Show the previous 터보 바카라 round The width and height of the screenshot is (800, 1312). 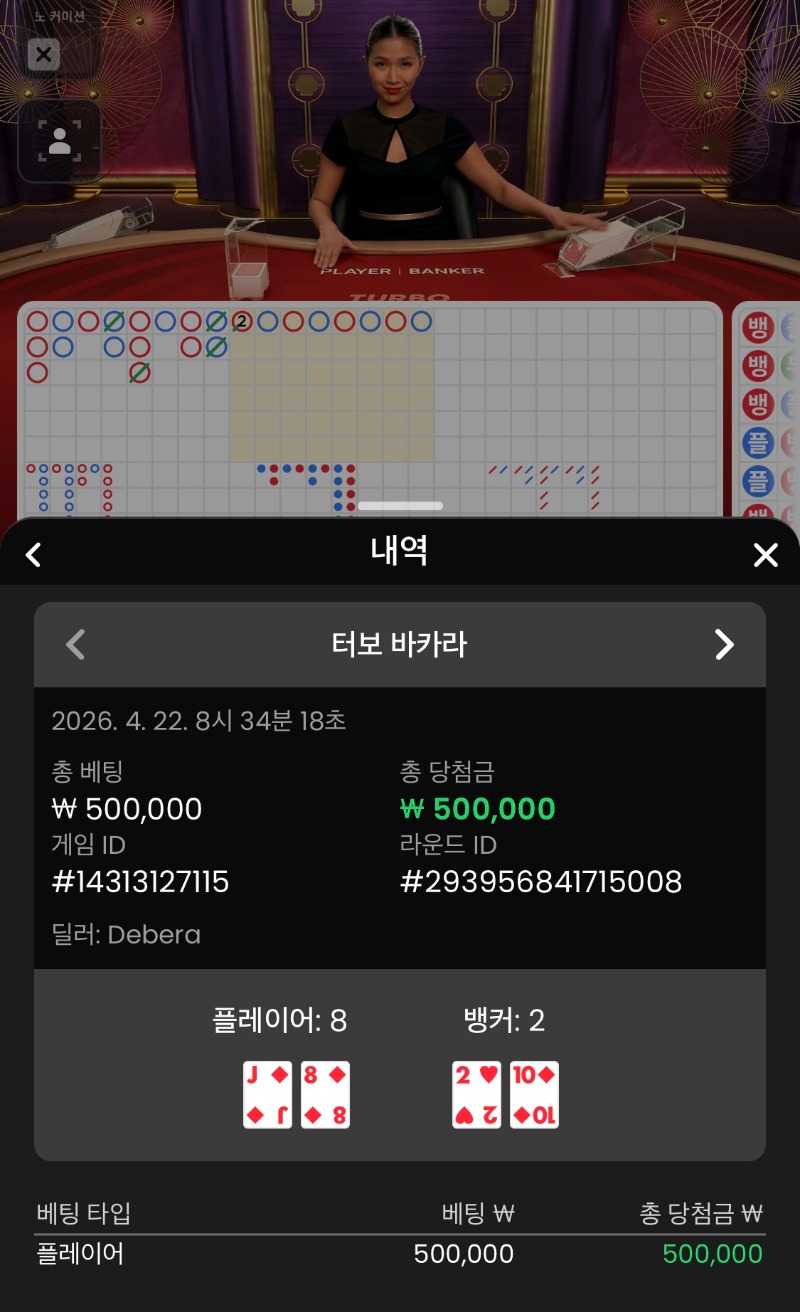click(76, 645)
